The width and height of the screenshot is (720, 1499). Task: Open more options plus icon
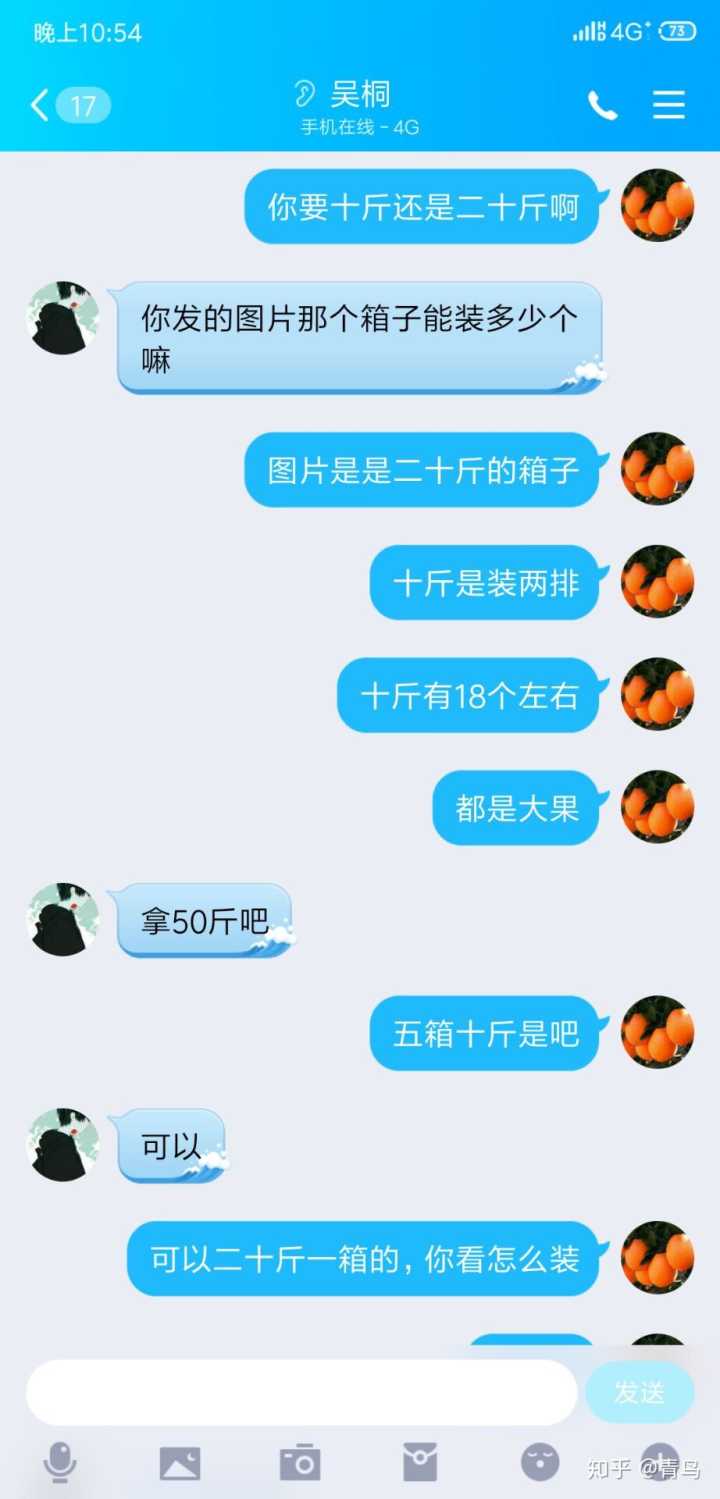pyautogui.click(x=659, y=1460)
